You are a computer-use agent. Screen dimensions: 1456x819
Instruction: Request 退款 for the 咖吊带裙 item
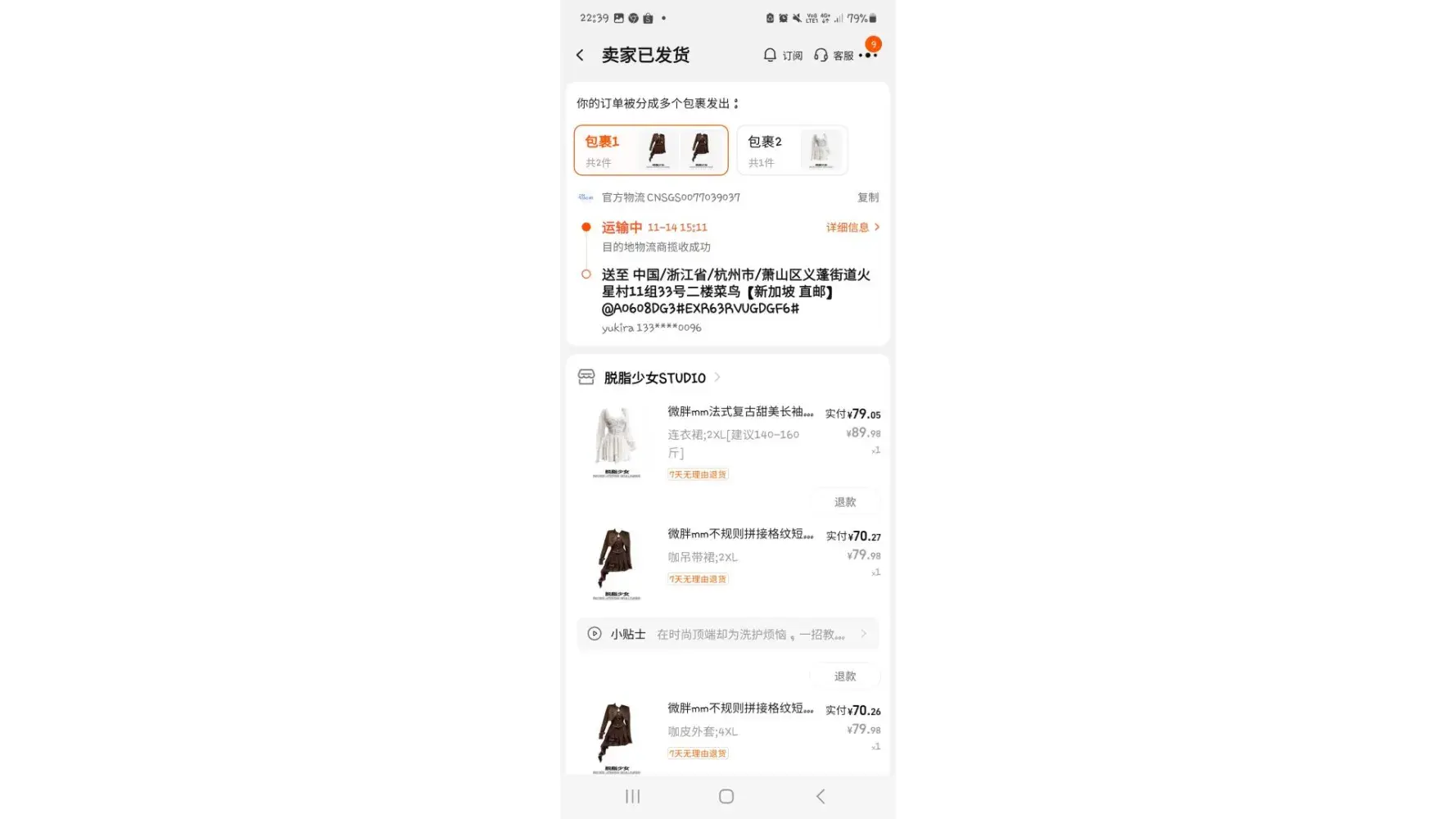pos(844,676)
